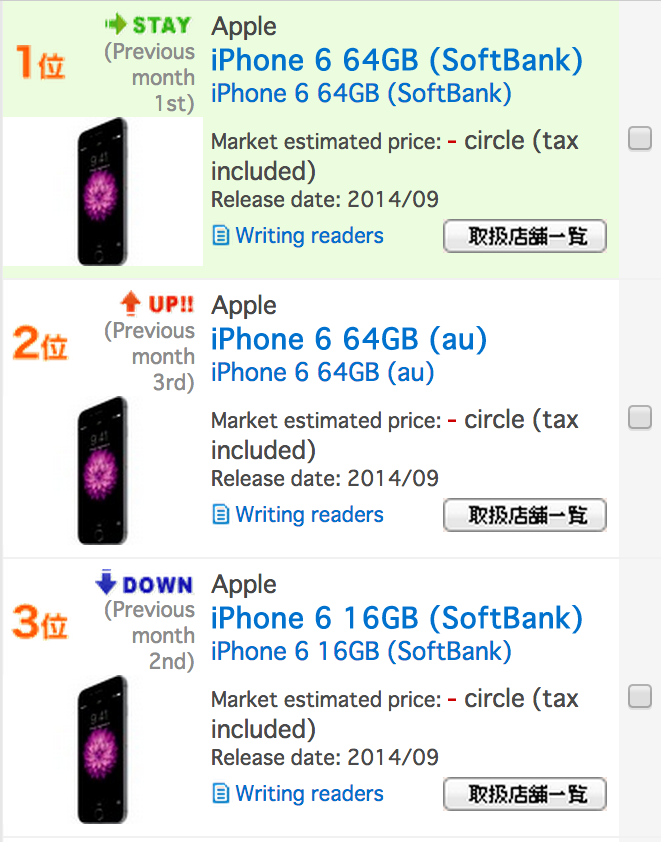Open the 2nd ranked iPhone 6 image

tap(102, 470)
